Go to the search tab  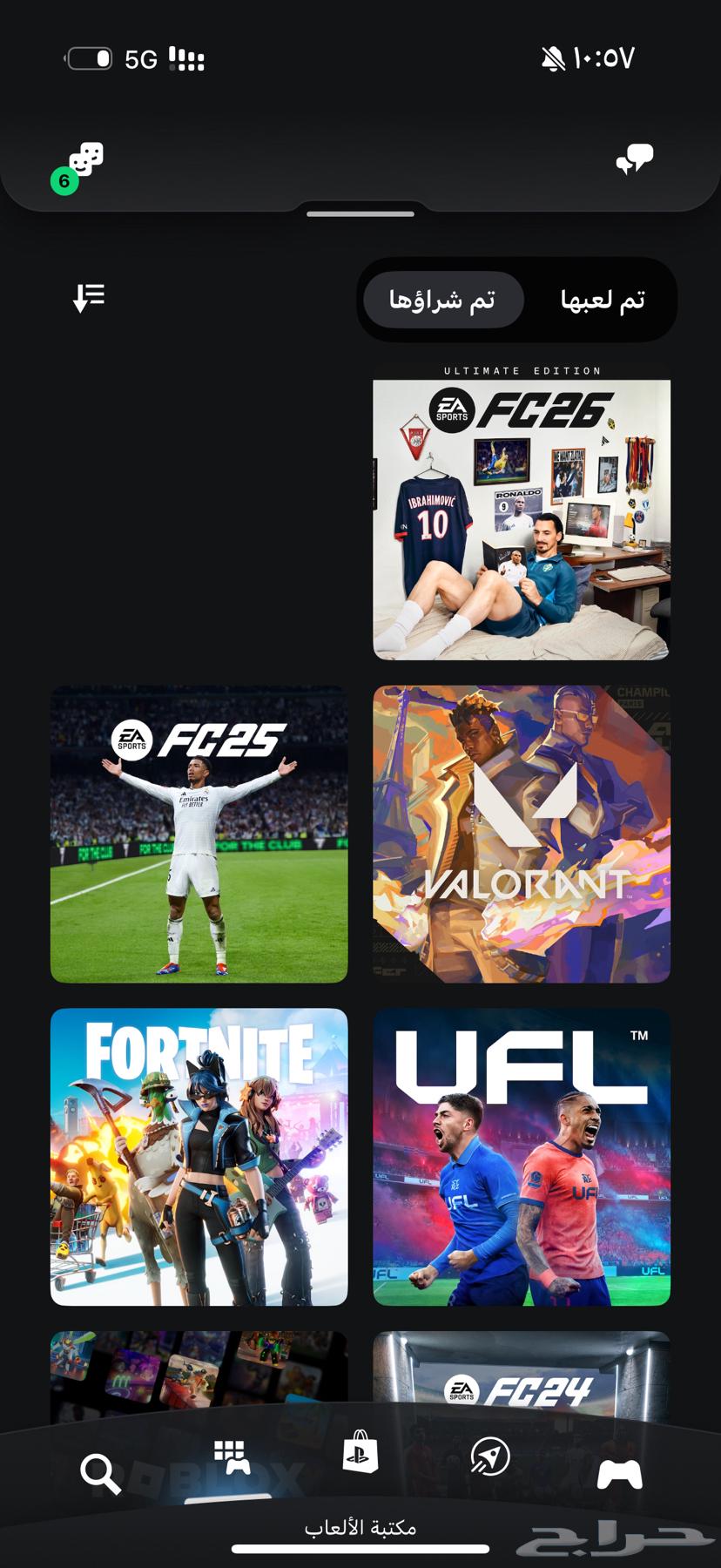tap(100, 1474)
